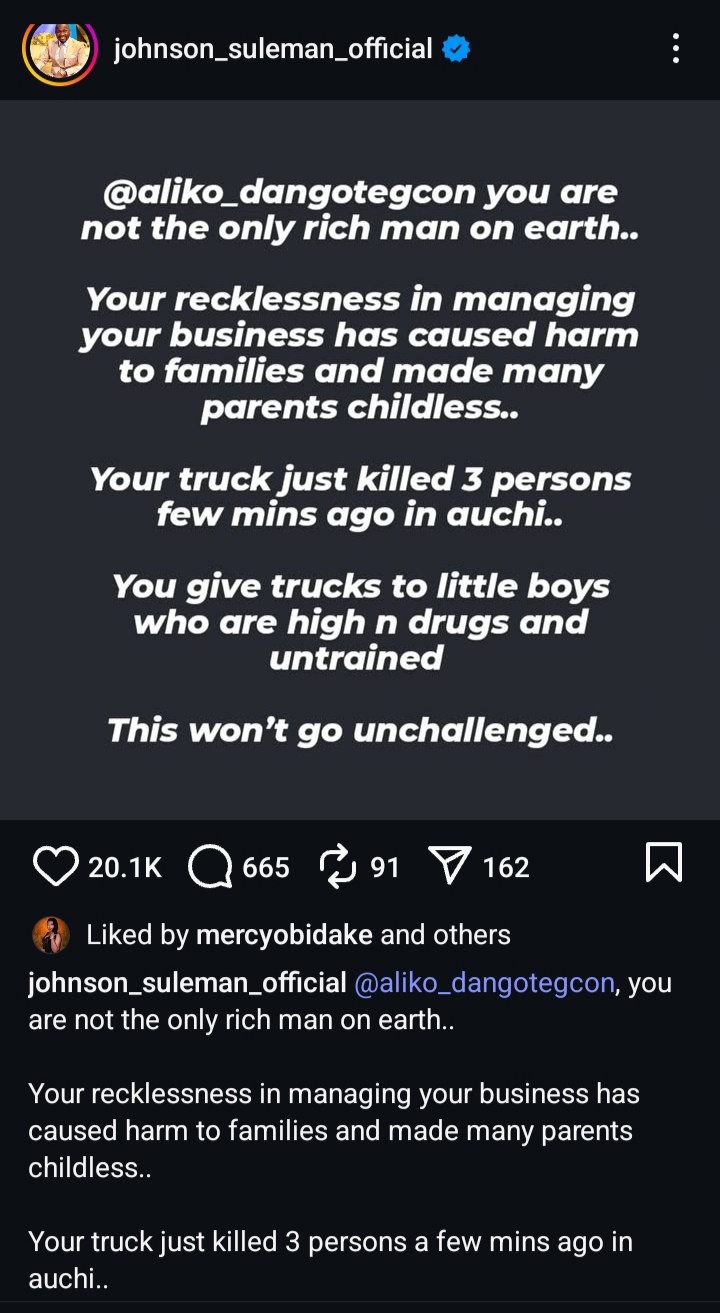This screenshot has height=1313, width=720.
Task: View the post image with the text statement
Action: [x=360, y=460]
